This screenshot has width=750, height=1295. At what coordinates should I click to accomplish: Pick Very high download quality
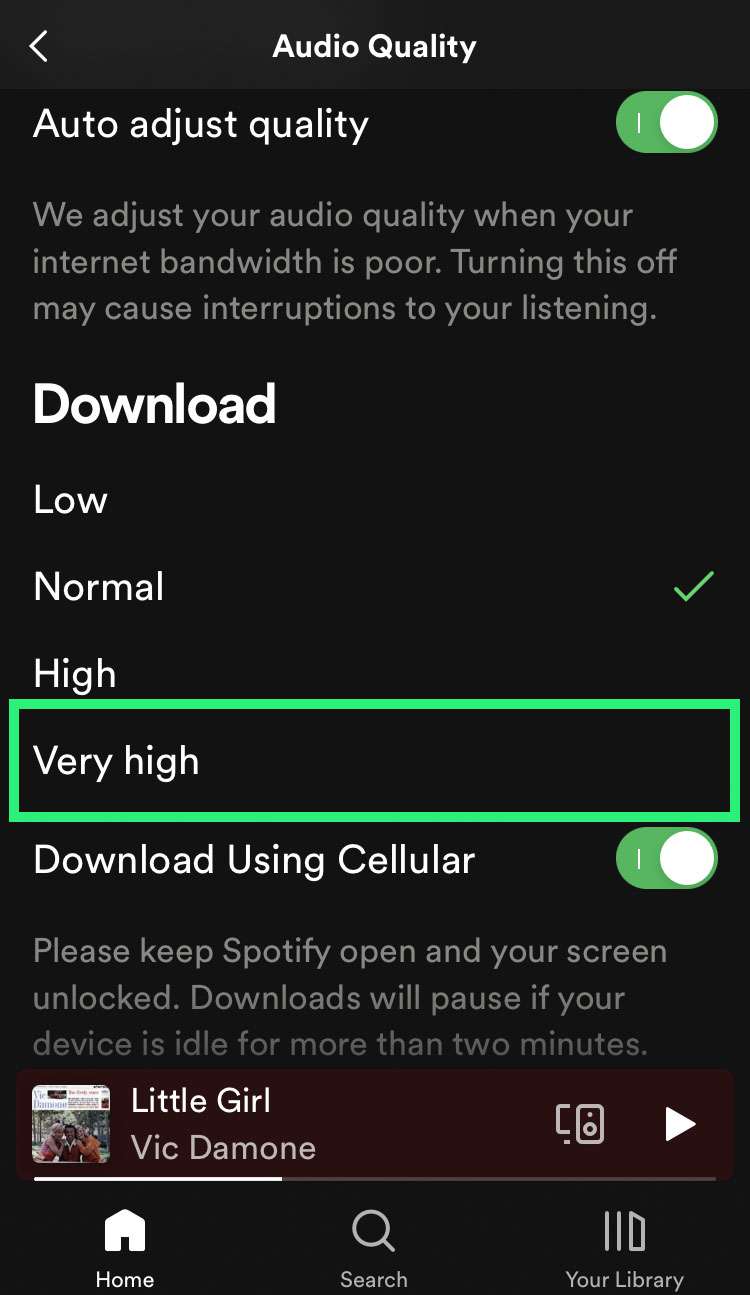117,761
